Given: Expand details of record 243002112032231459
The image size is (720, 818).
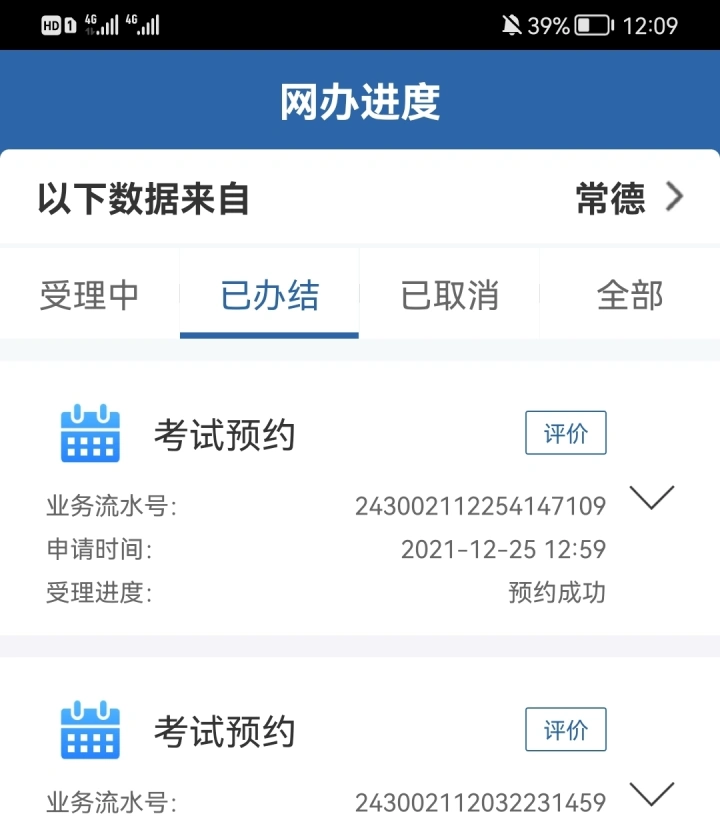Looking at the screenshot, I should click(x=653, y=794).
